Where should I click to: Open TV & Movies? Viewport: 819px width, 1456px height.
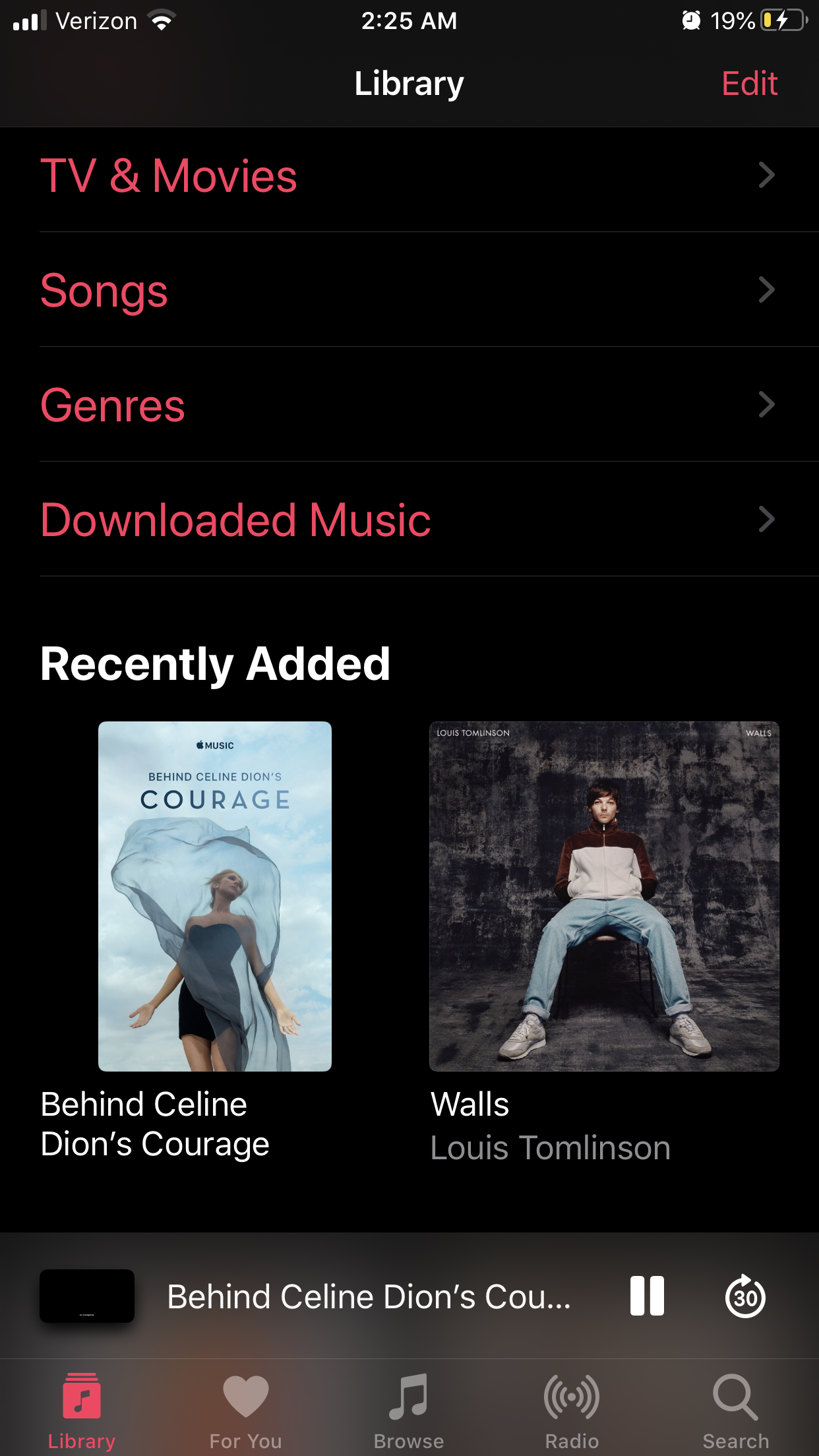[409, 176]
